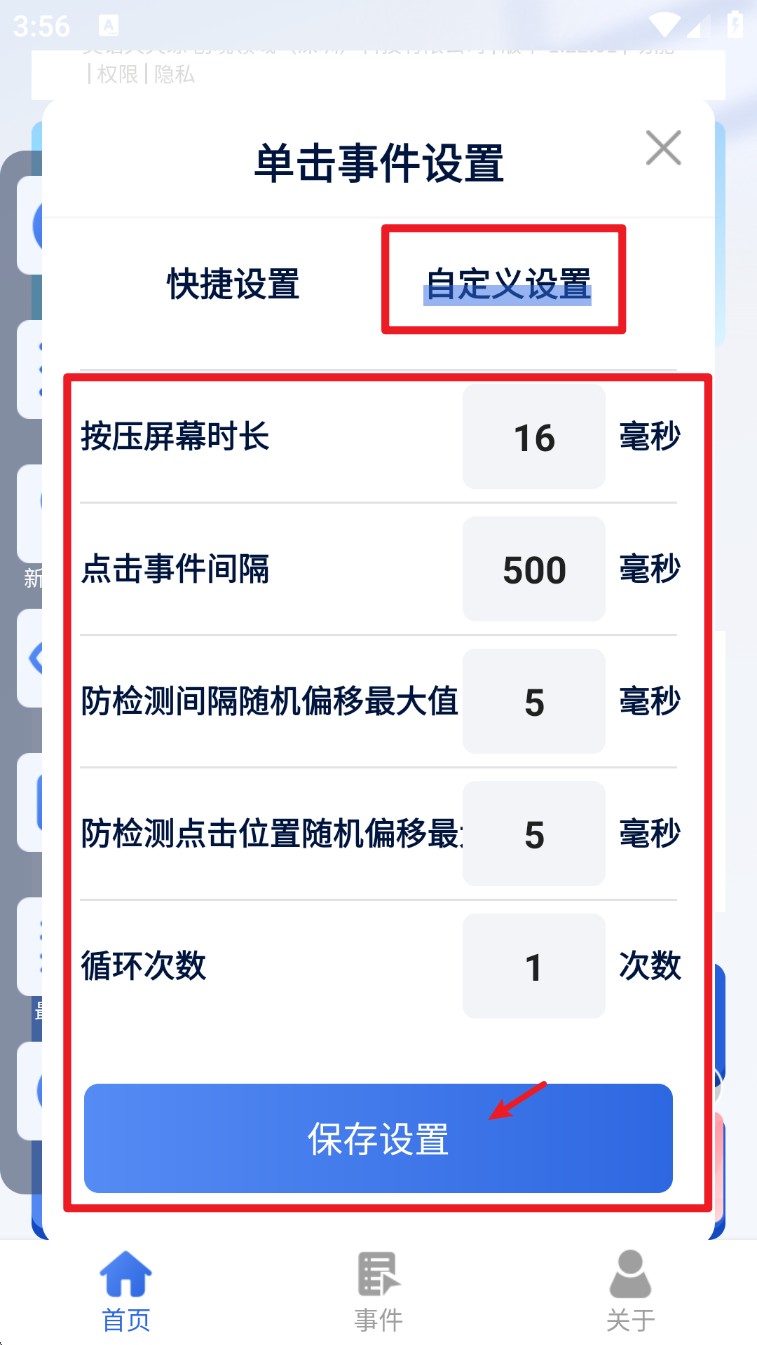The width and height of the screenshot is (757, 1345).
Task: Go to the 首页 tab
Action: click(x=126, y=1292)
